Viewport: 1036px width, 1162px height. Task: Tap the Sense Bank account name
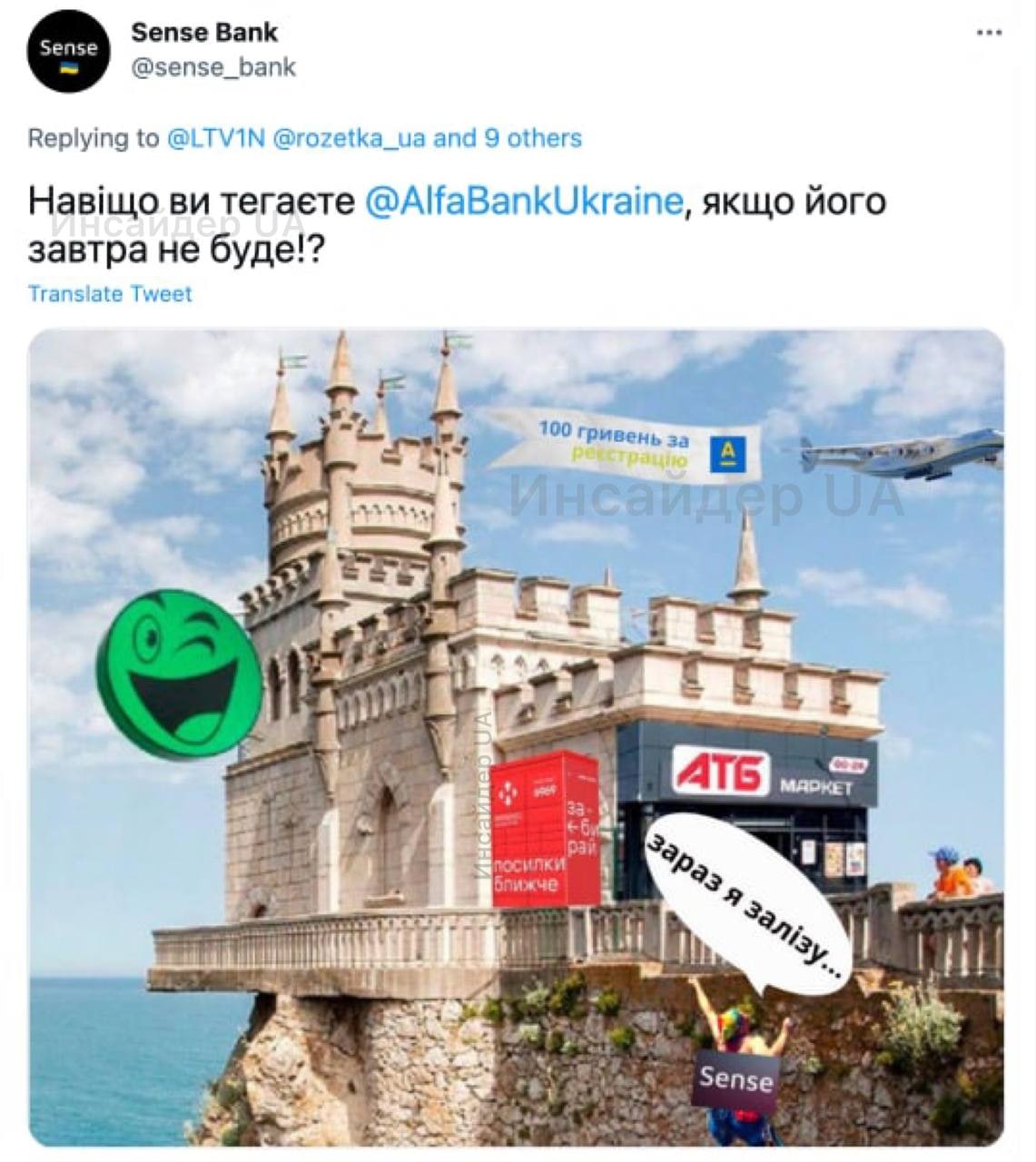click(204, 33)
